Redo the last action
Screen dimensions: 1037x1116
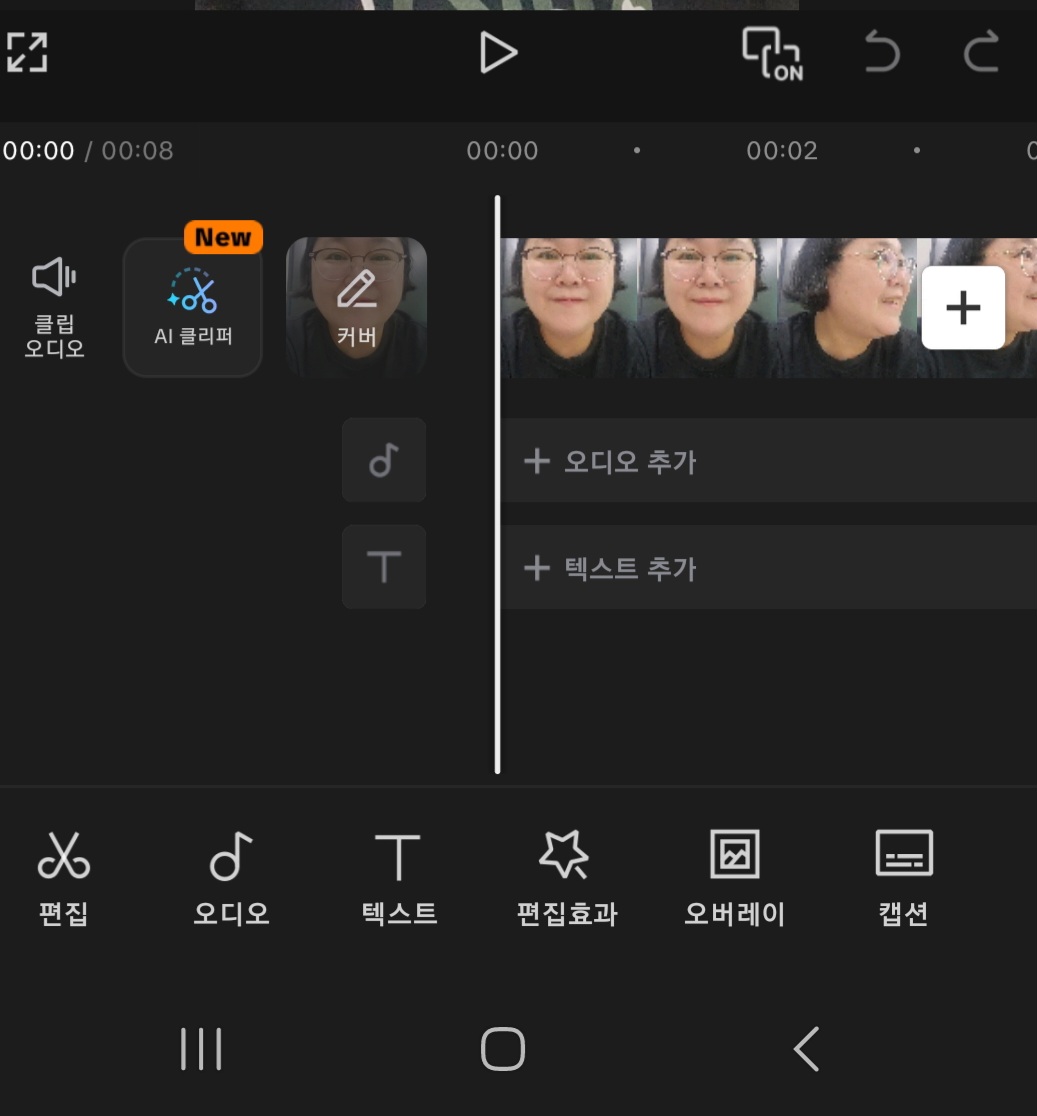(981, 53)
